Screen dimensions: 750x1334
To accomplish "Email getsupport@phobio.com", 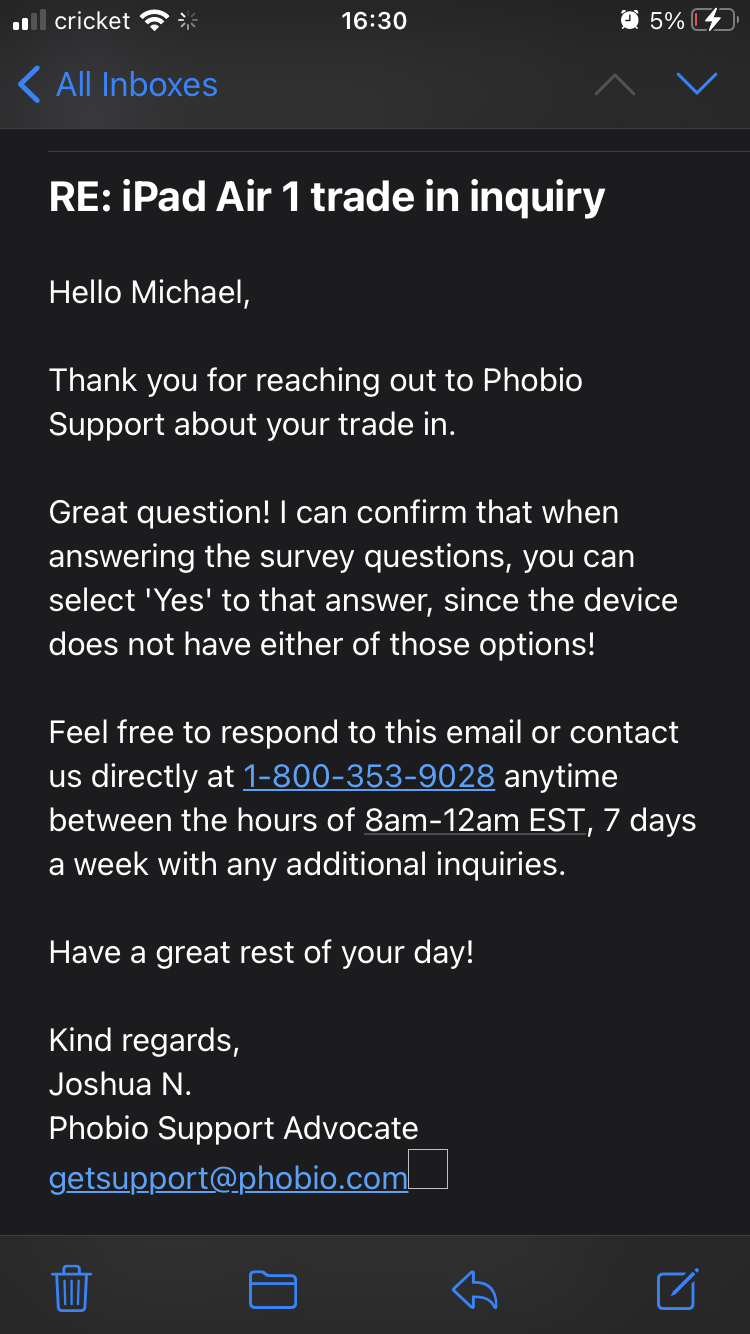I will [228, 1178].
